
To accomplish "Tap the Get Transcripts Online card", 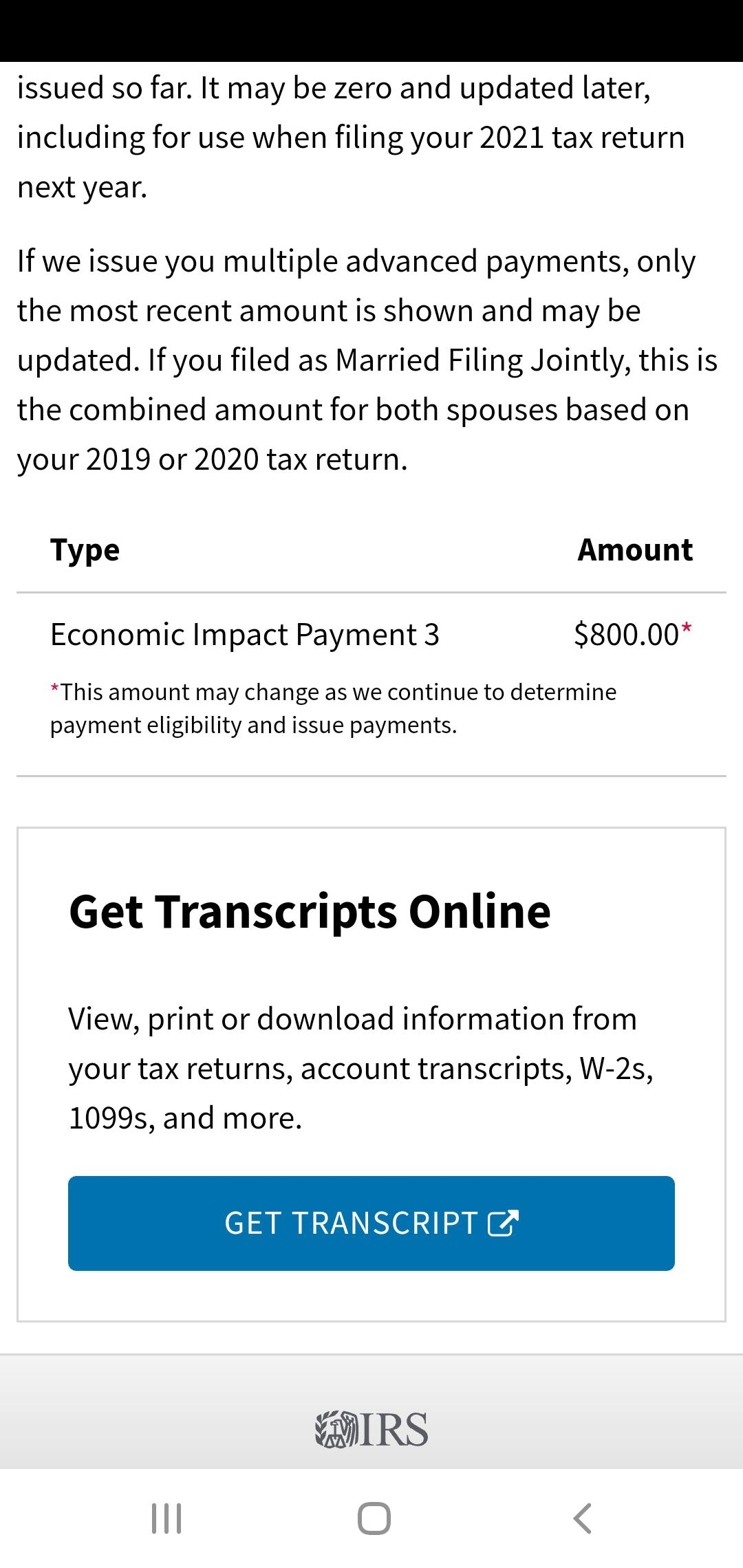I will tap(371, 1073).
